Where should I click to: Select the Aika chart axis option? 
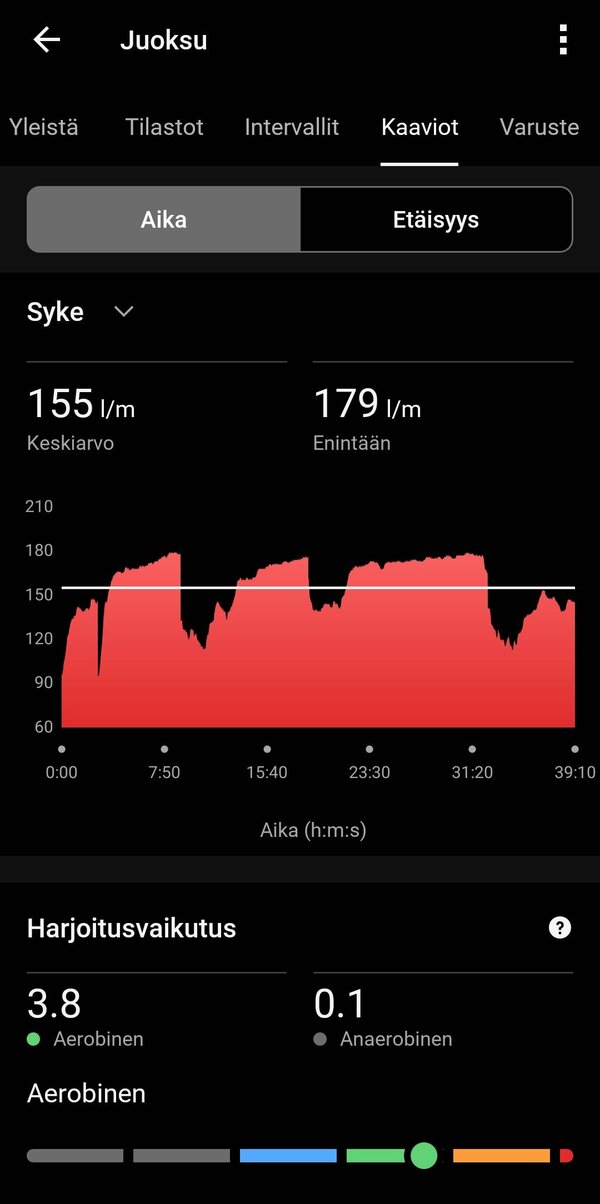point(163,219)
